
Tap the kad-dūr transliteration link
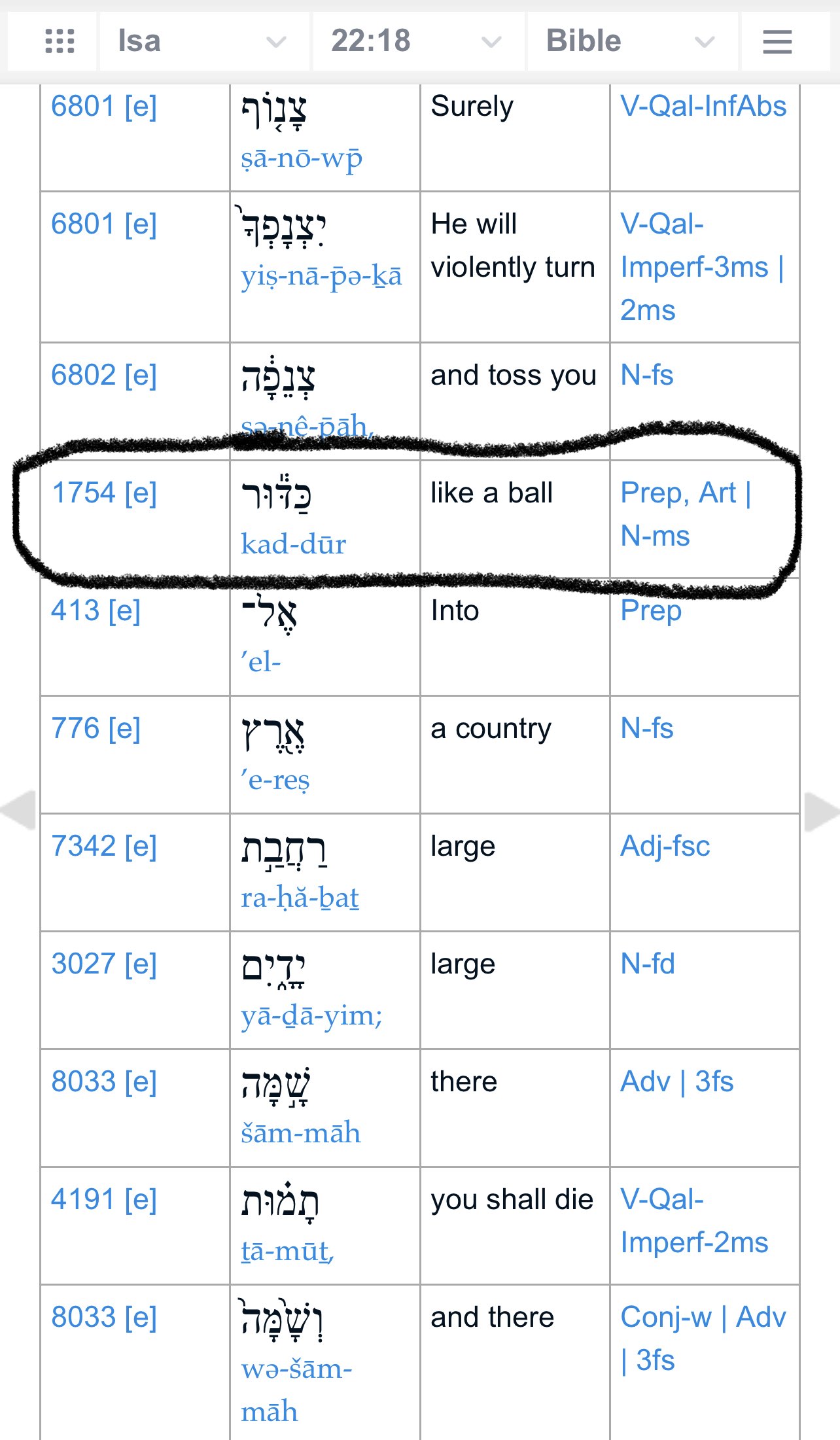[293, 544]
